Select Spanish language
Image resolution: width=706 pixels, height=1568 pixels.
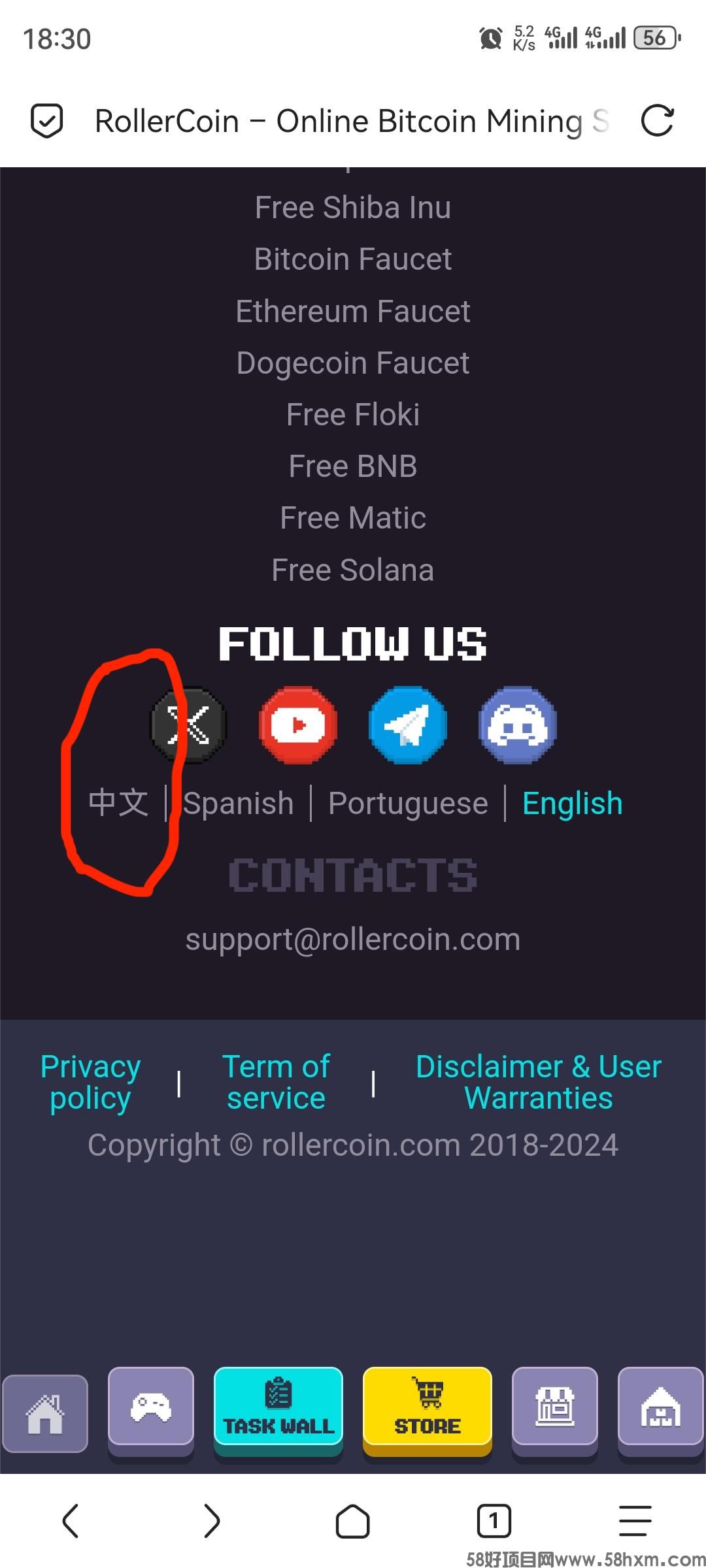pos(239,803)
